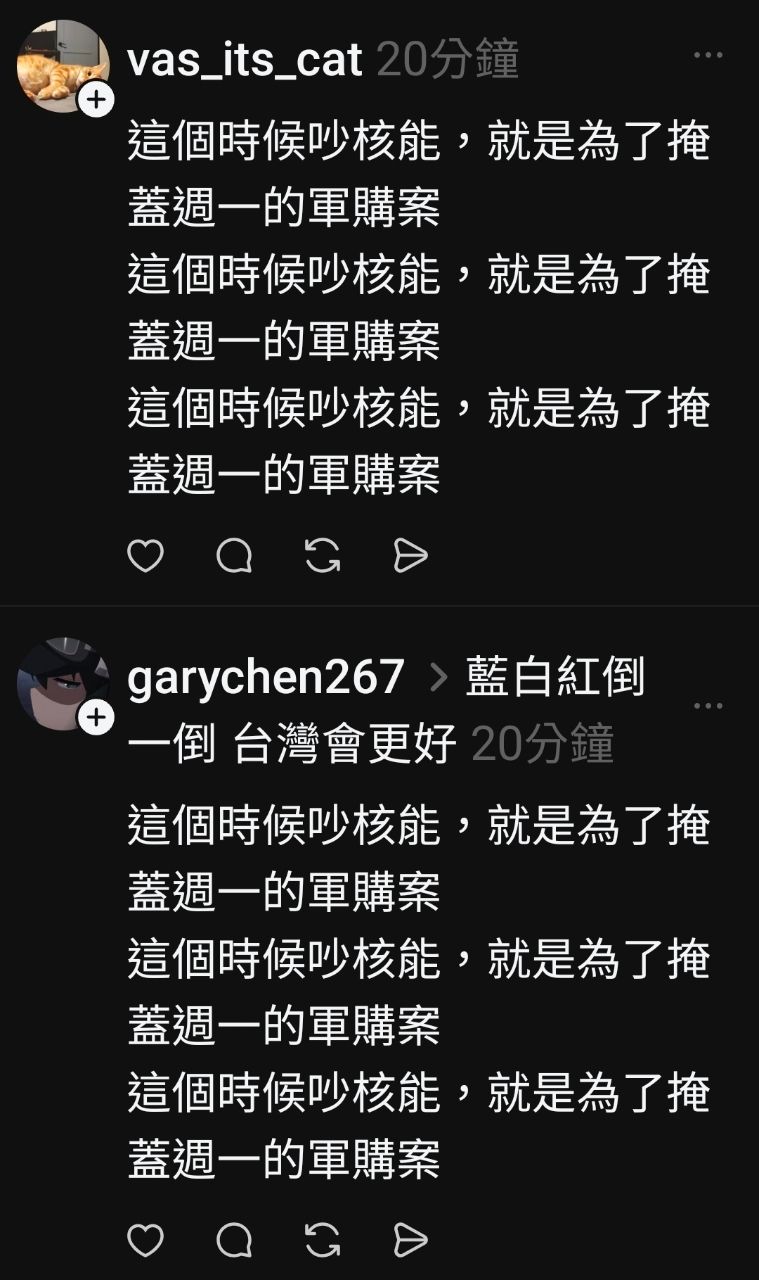The height and width of the screenshot is (1280, 759).
Task: Comment on garychen267's post
Action: point(234,1240)
